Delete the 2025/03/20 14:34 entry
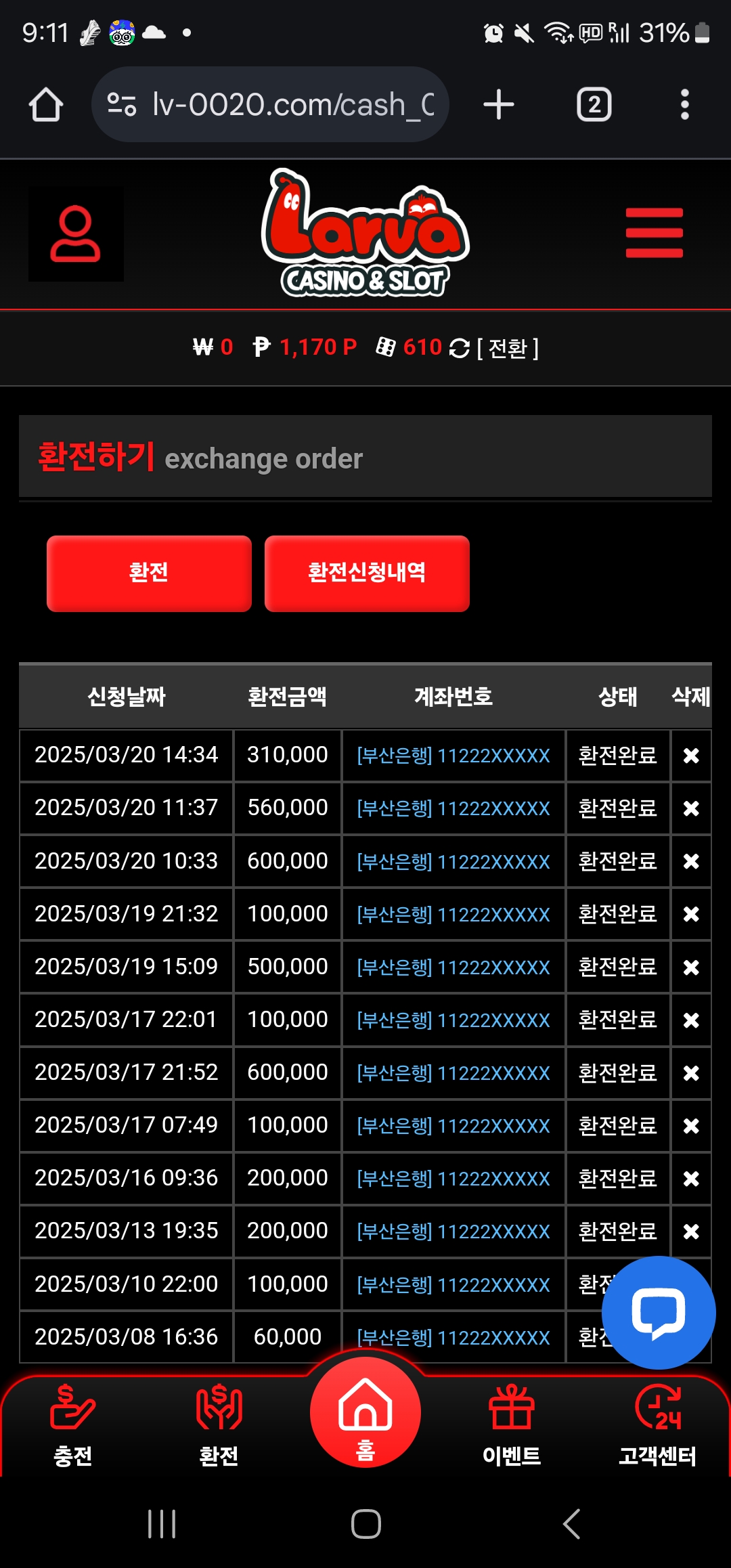731x1568 pixels. pyautogui.click(x=690, y=756)
